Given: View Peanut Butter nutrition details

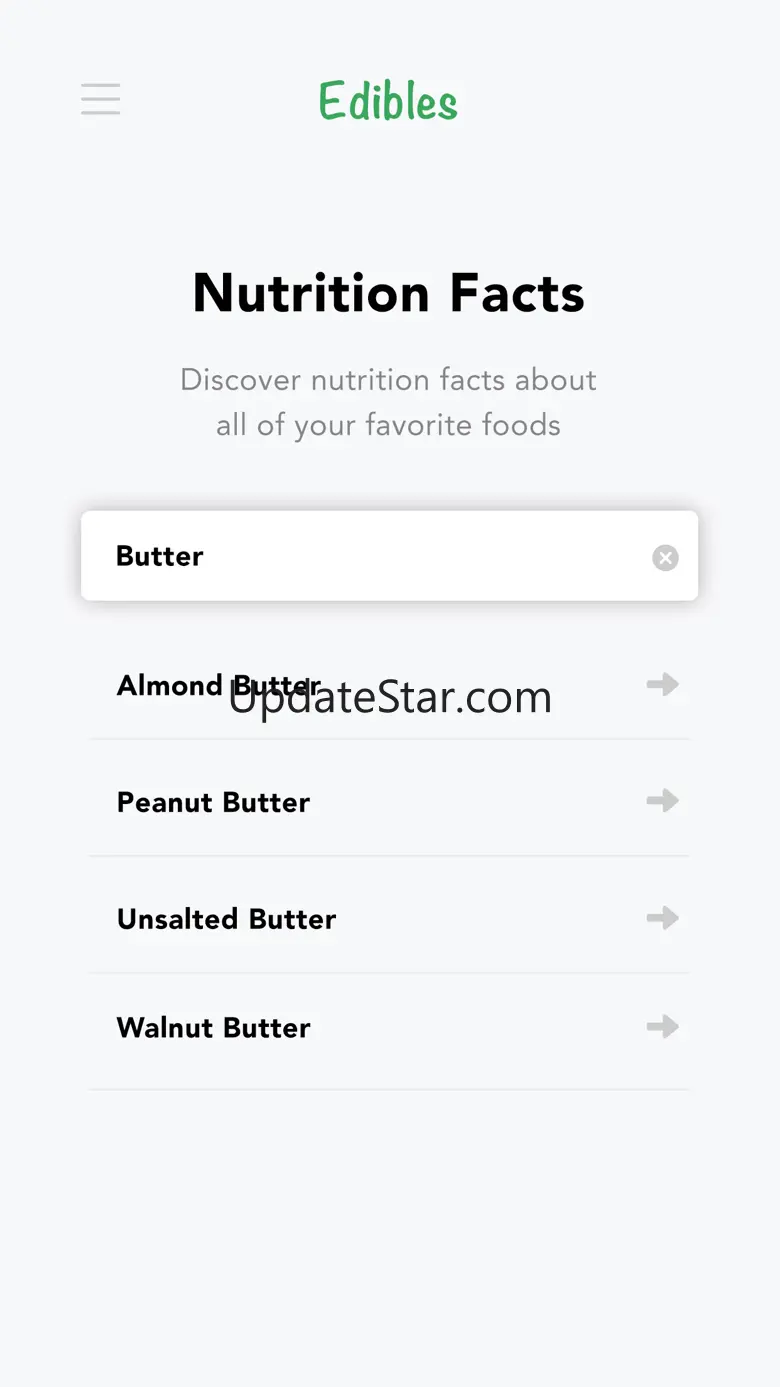Looking at the screenshot, I should coord(389,802).
